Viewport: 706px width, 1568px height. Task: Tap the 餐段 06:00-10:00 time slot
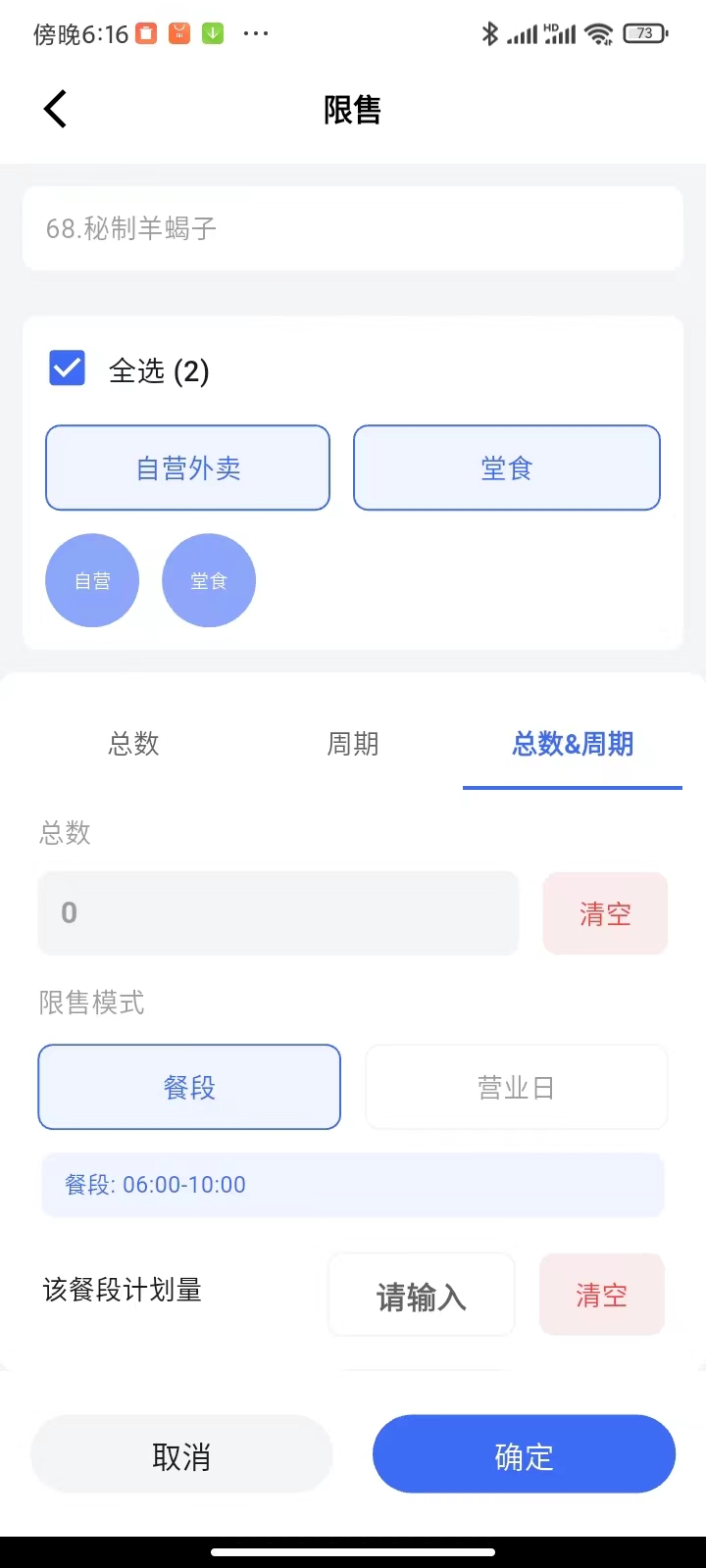tap(352, 1184)
